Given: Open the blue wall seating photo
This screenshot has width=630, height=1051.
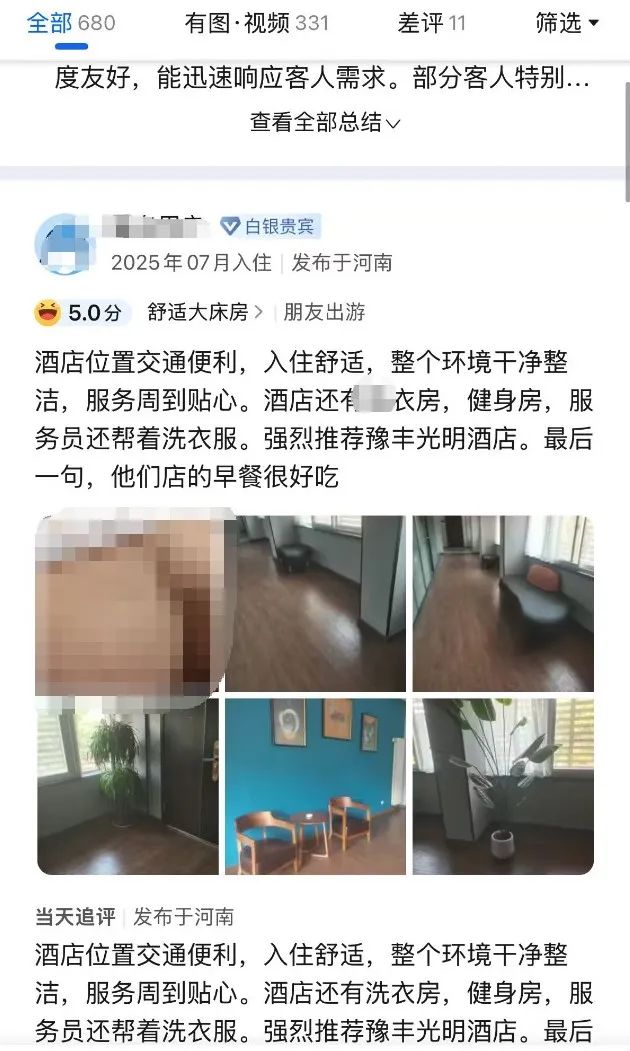Looking at the screenshot, I should click(315, 786).
